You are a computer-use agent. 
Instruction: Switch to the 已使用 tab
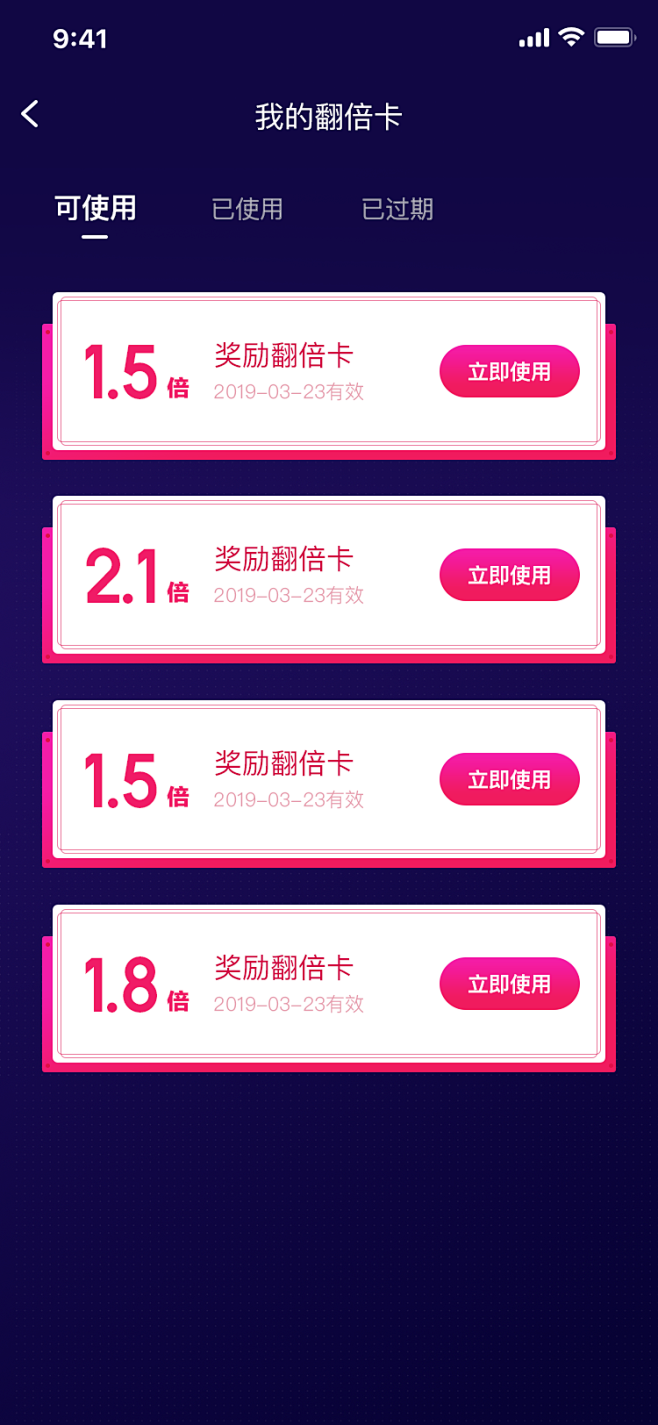point(247,209)
